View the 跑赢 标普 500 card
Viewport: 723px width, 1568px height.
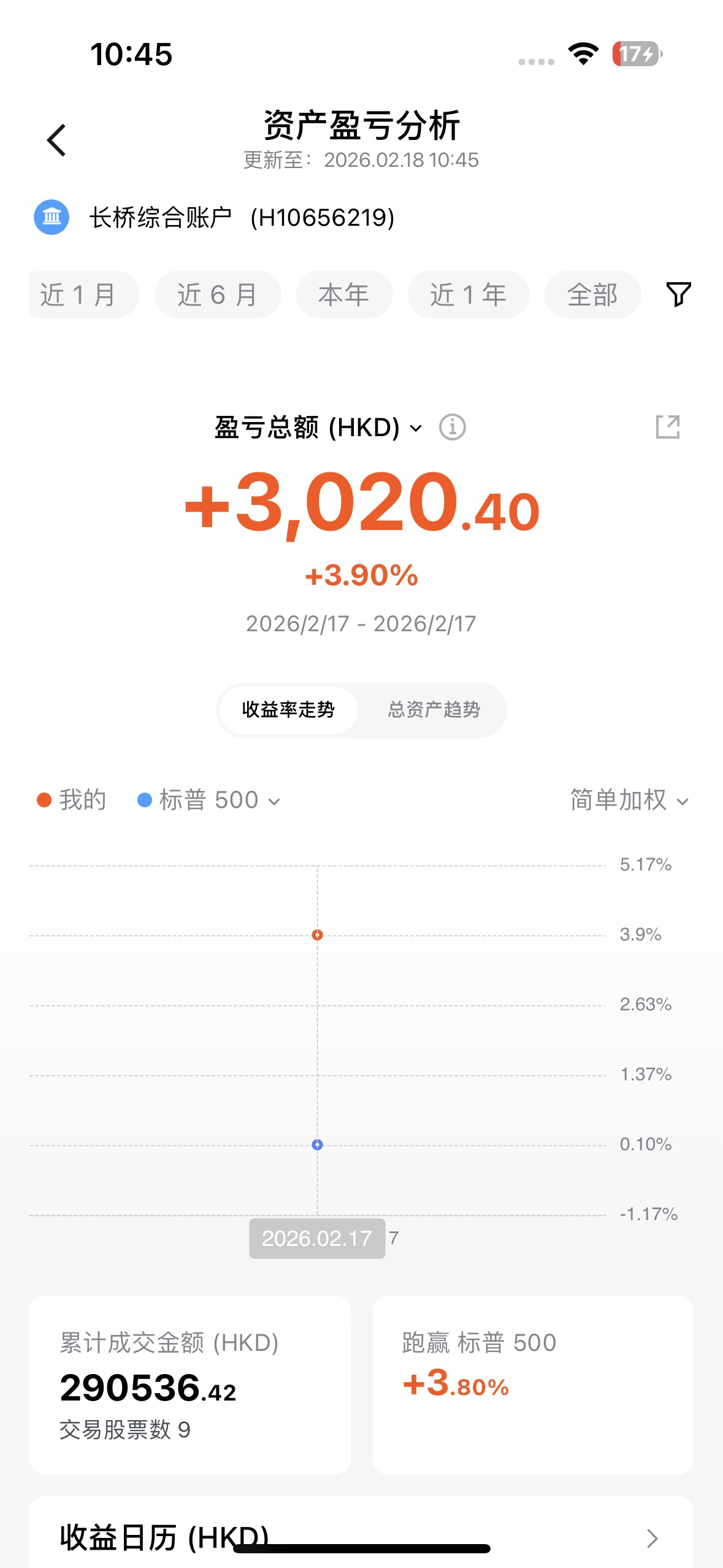point(533,1385)
